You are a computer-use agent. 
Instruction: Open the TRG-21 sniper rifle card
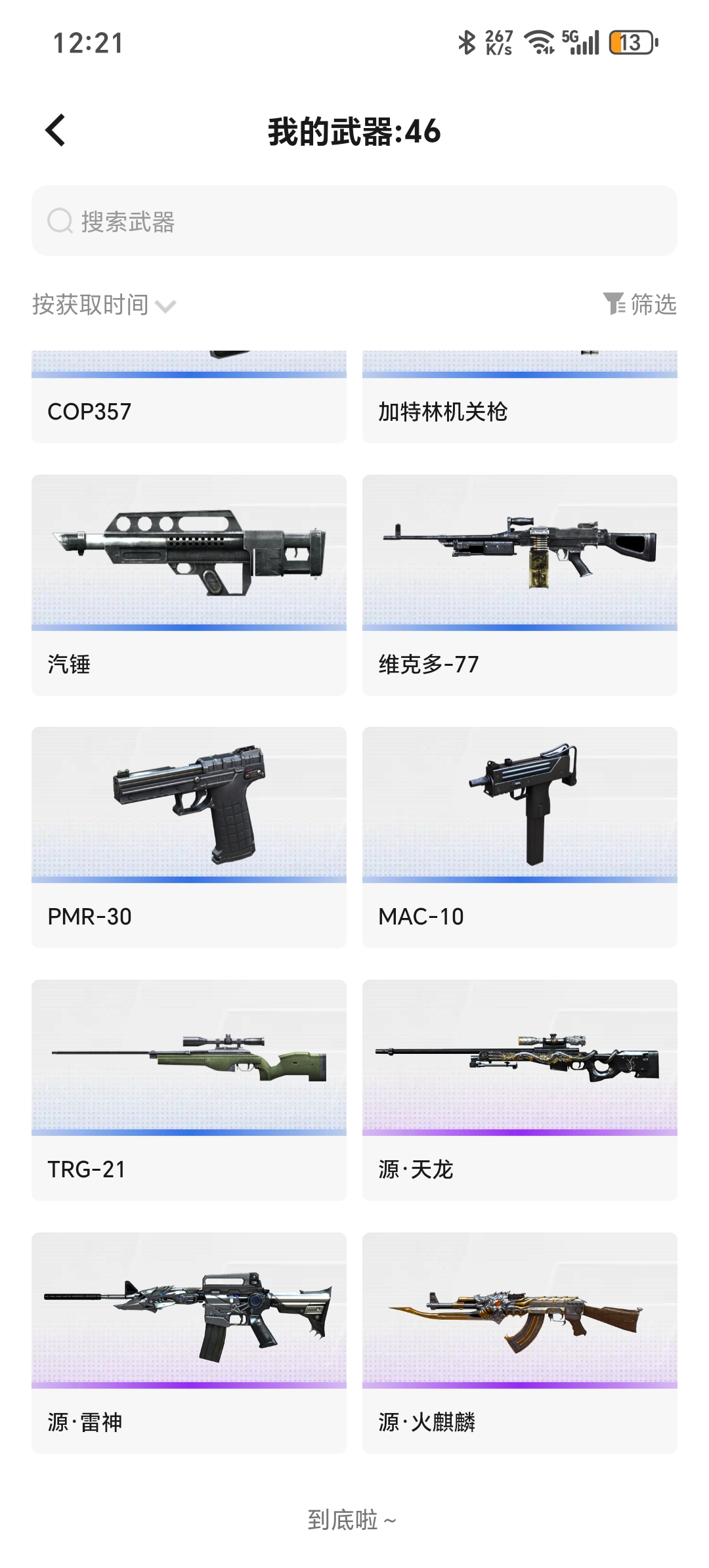pos(188,1089)
